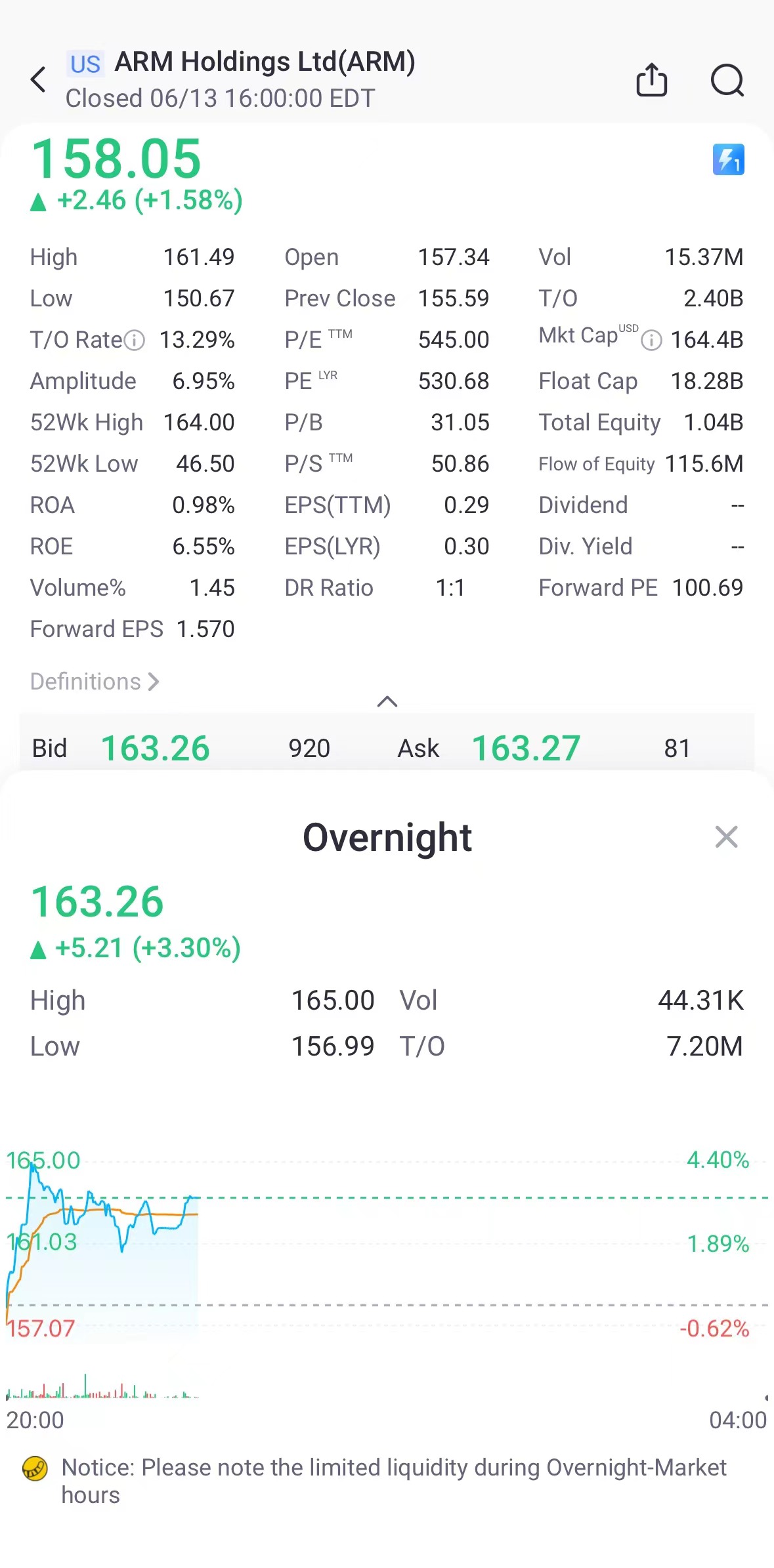View Mkt Cap info tooltip
774x1568 pixels.
pos(651,340)
